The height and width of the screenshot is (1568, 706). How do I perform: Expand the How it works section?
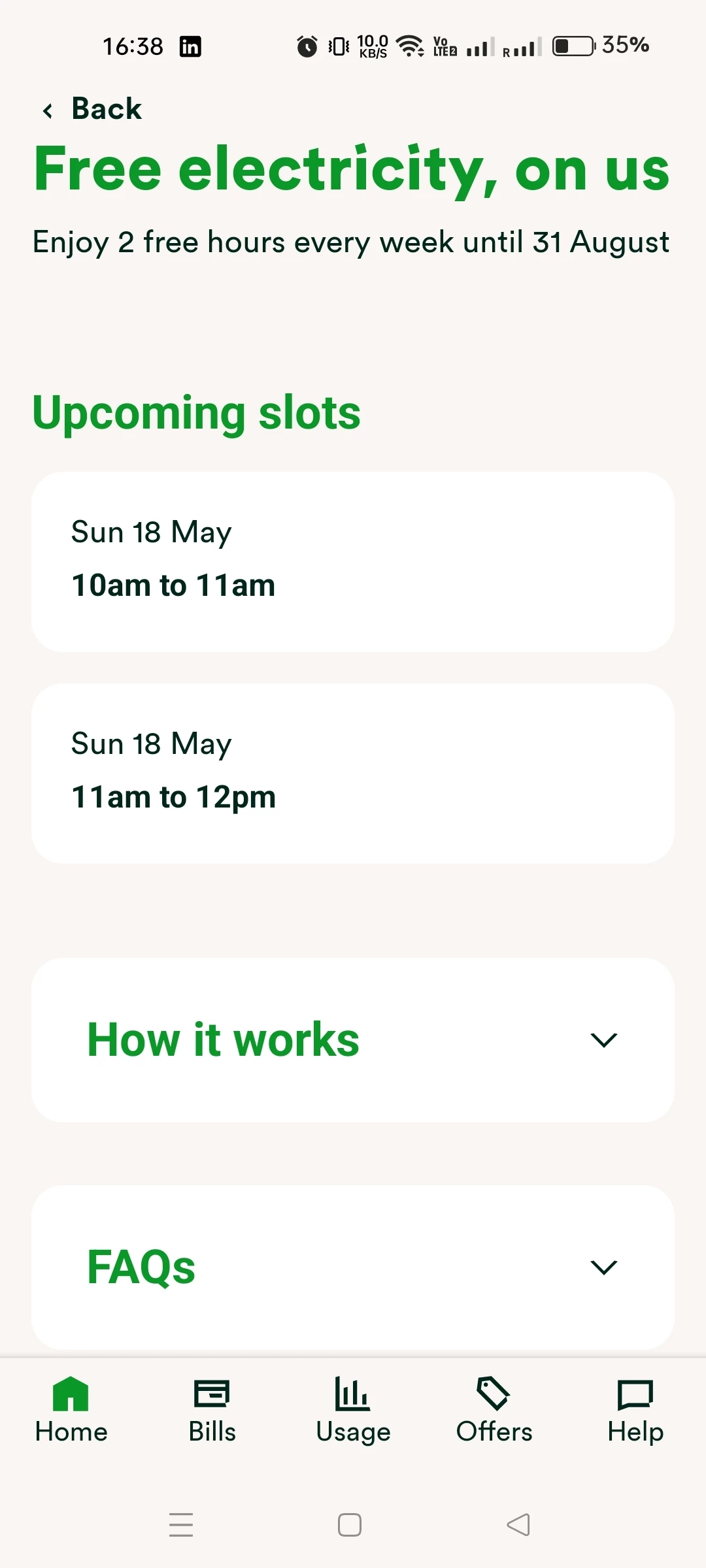pyautogui.click(x=352, y=1039)
